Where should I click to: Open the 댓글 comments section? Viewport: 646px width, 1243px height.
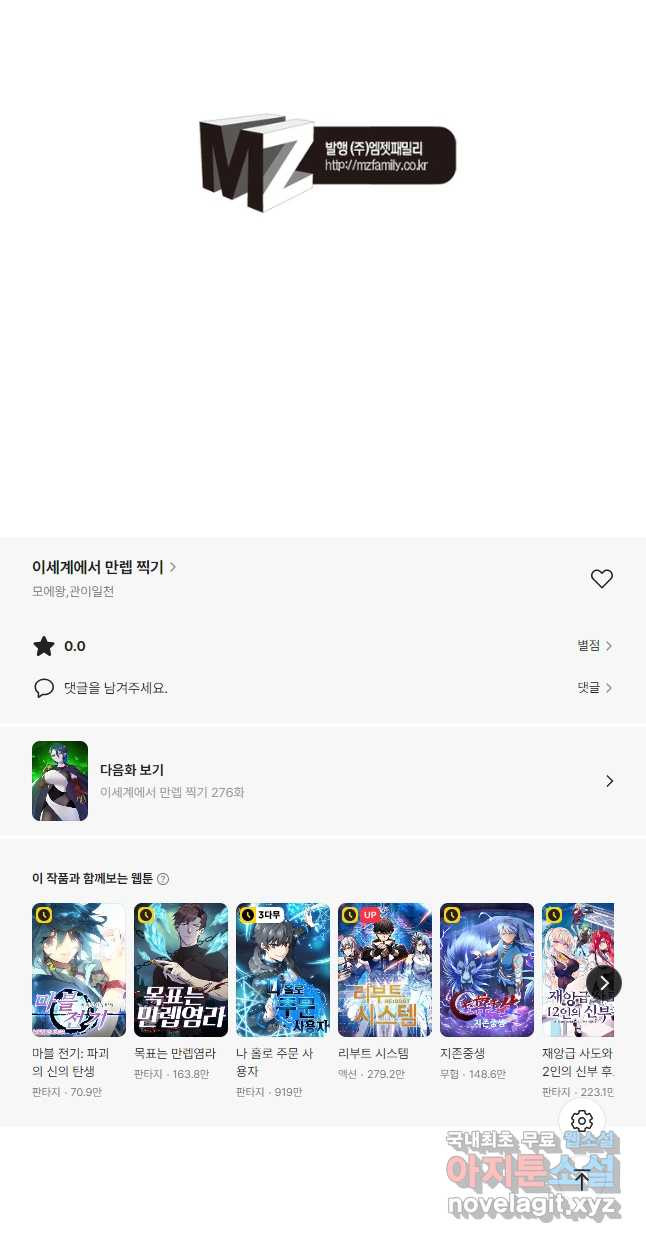594,688
